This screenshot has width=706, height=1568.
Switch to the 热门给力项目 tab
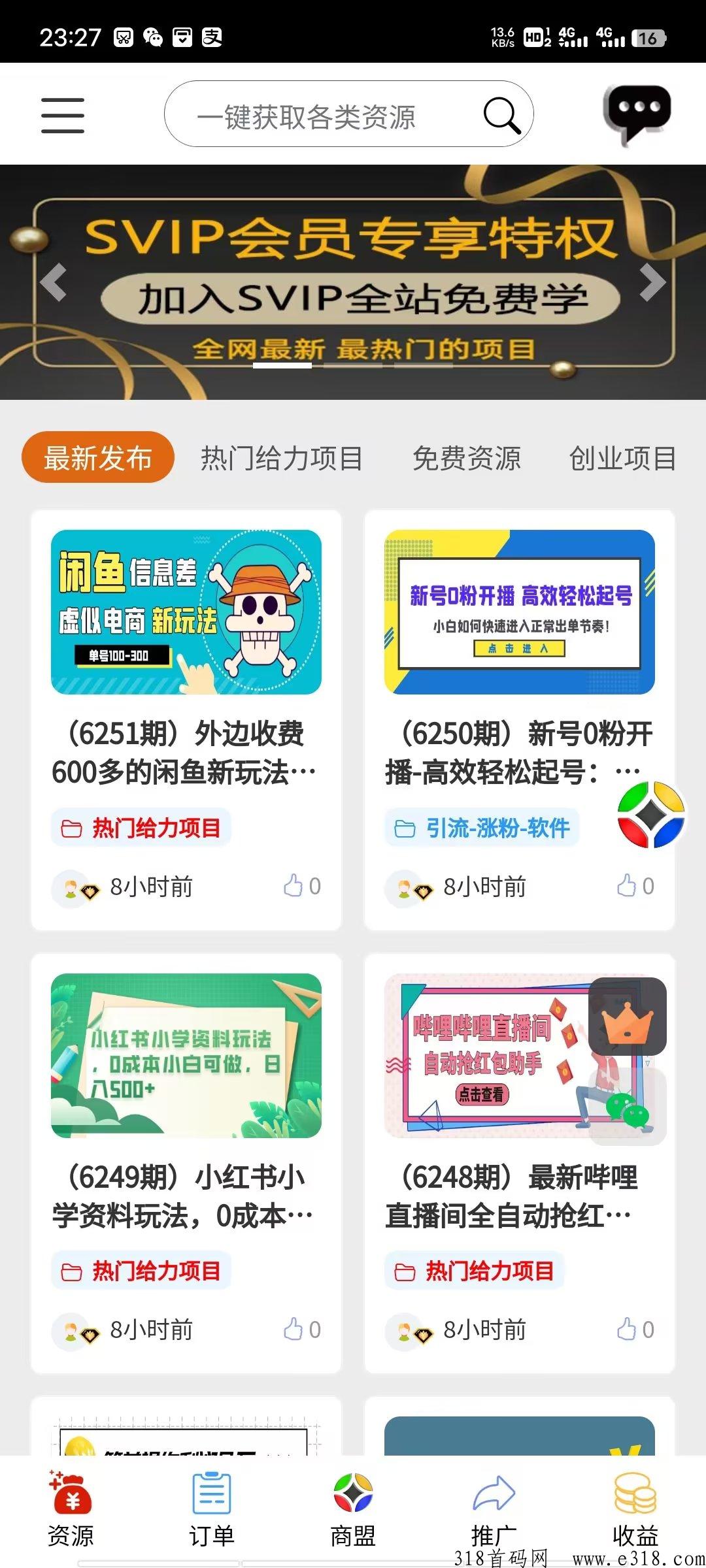(282, 458)
